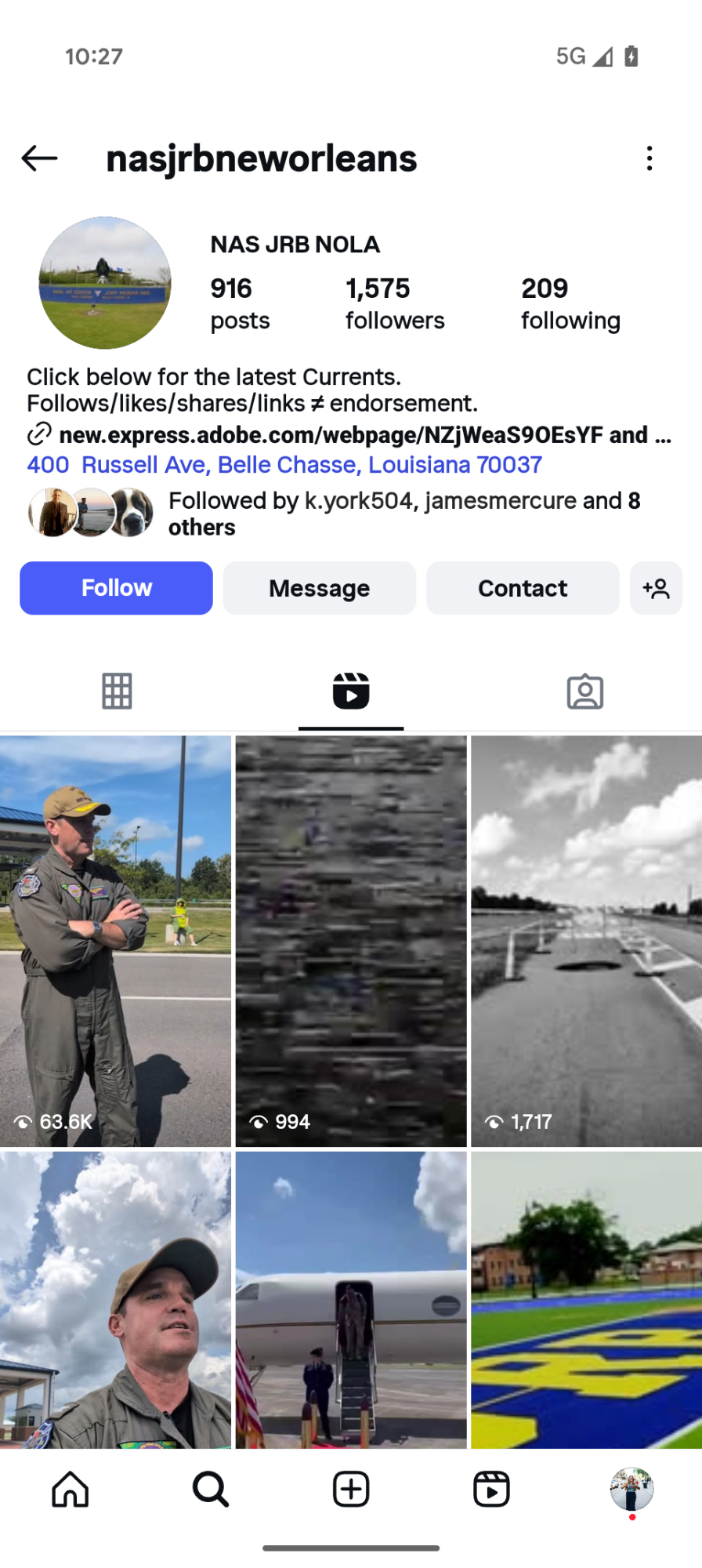Open the Contact options
This screenshot has width=702, height=1568.
[522, 588]
